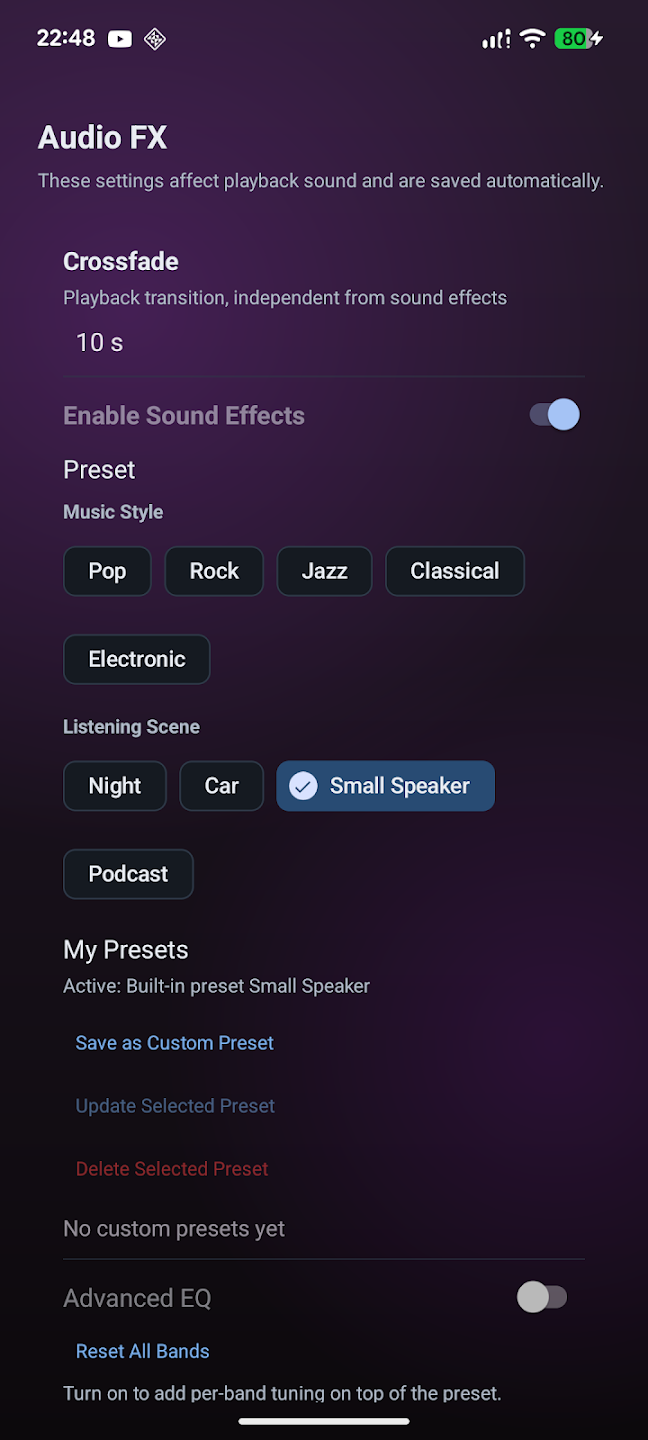Enable the Advanced EQ toggle

tap(542, 1298)
